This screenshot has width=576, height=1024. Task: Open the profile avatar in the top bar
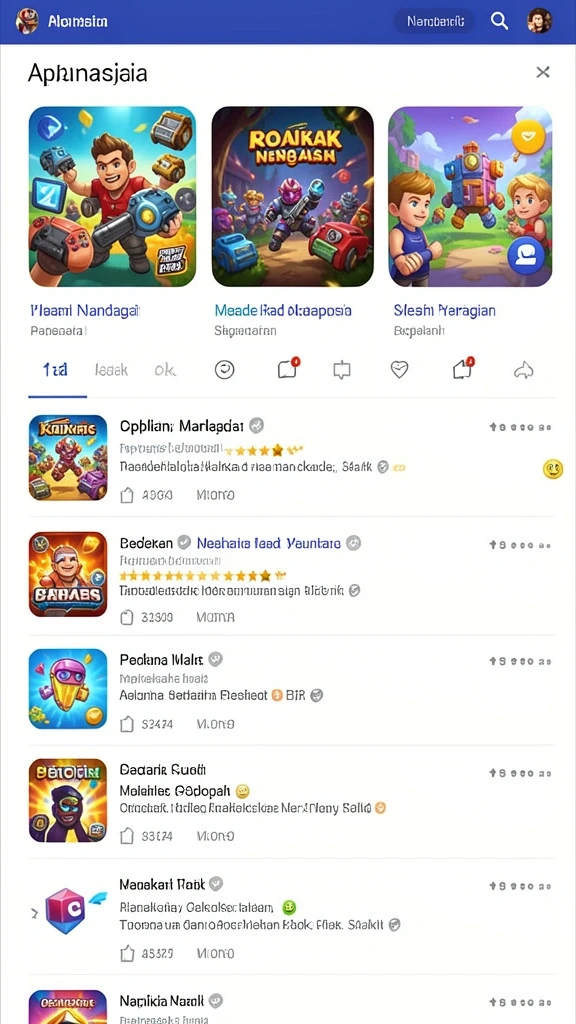[x=539, y=21]
